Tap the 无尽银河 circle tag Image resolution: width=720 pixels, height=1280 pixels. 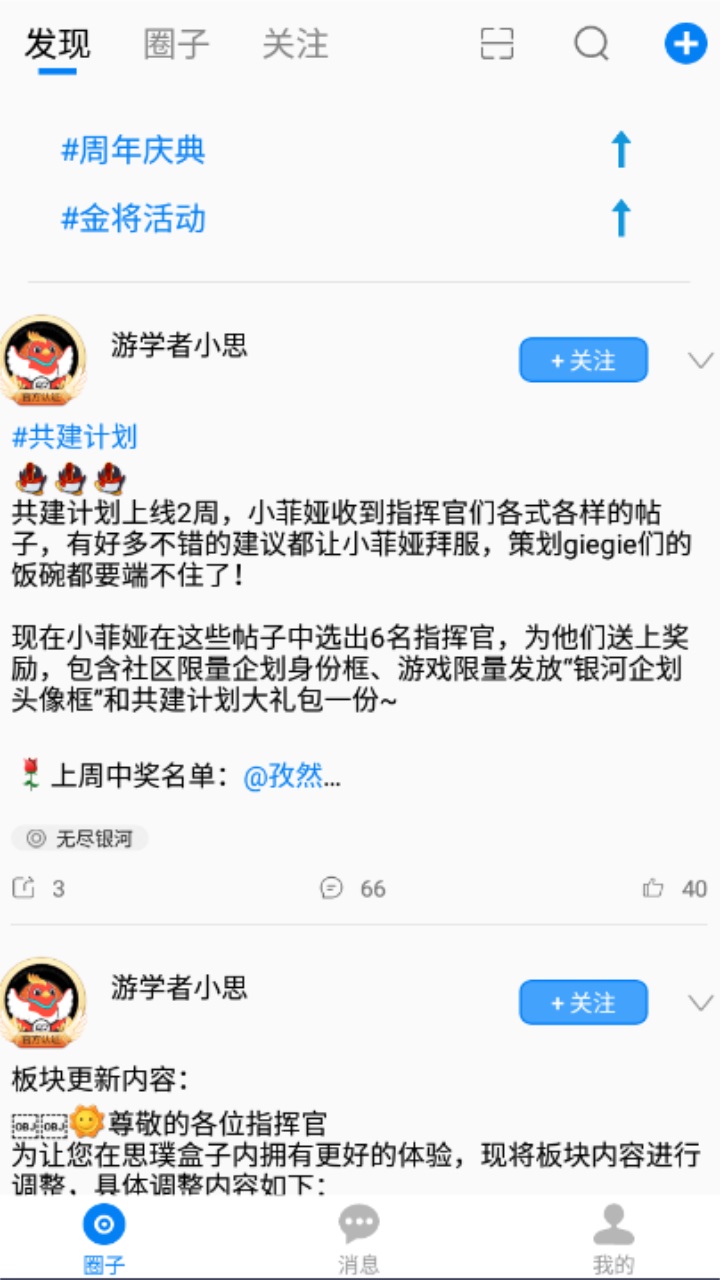pyautogui.click(x=80, y=839)
